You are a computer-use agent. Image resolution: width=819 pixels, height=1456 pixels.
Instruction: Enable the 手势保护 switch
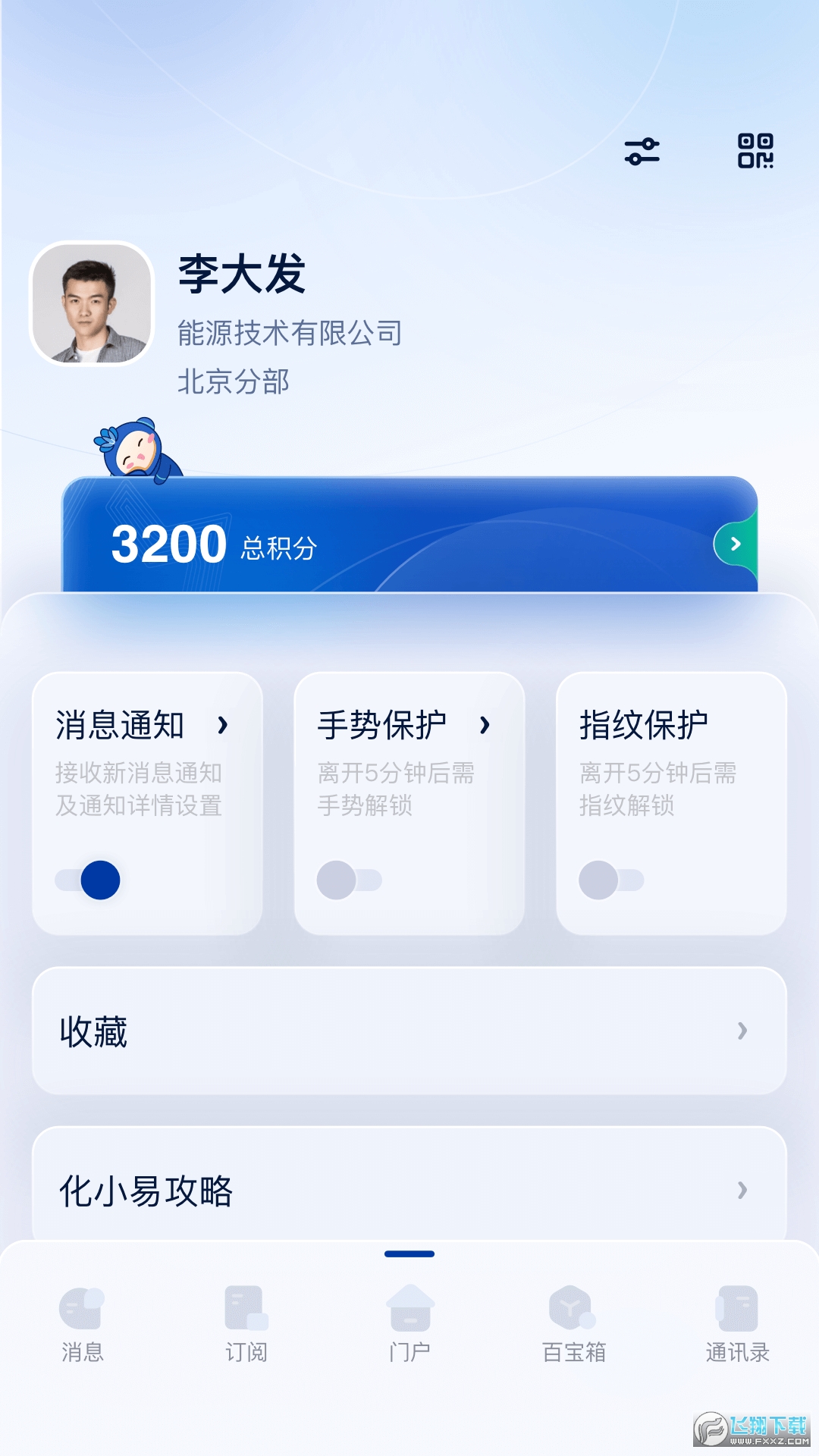point(350,880)
